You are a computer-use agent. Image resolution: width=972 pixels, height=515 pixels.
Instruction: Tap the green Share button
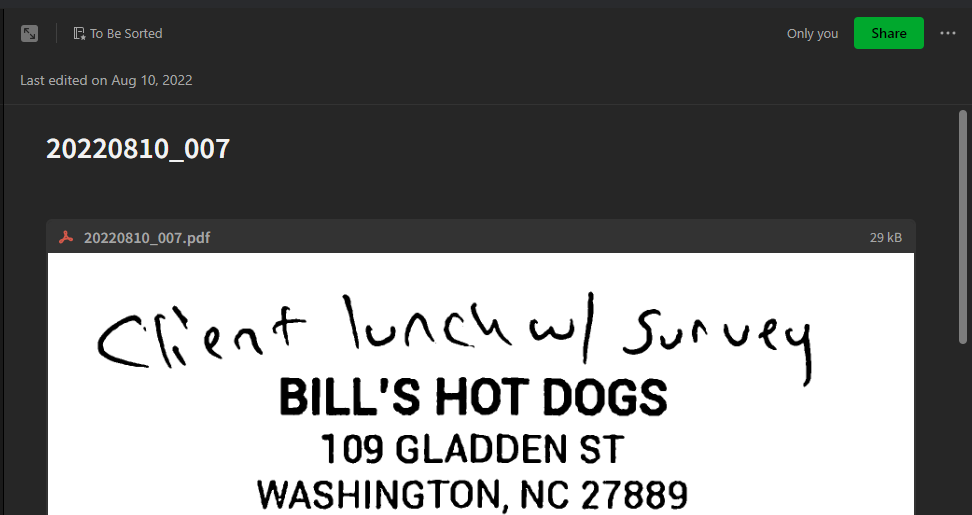[x=888, y=33]
